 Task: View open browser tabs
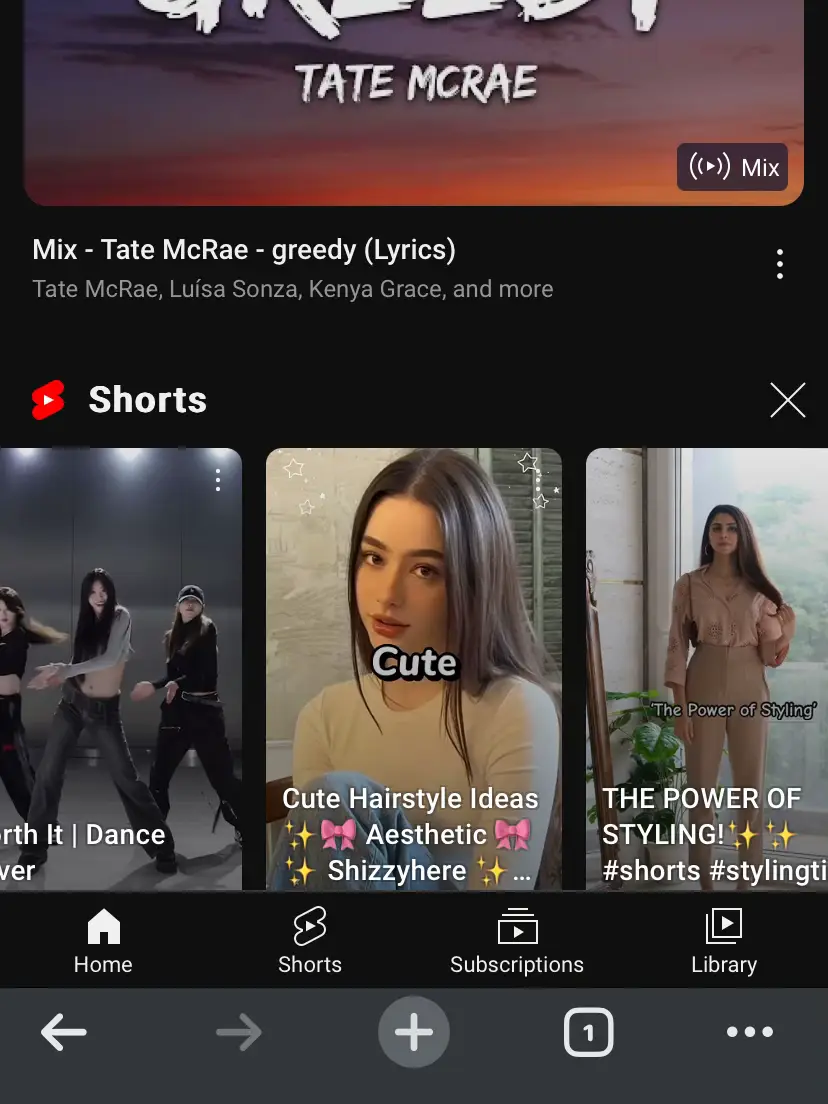[588, 1032]
